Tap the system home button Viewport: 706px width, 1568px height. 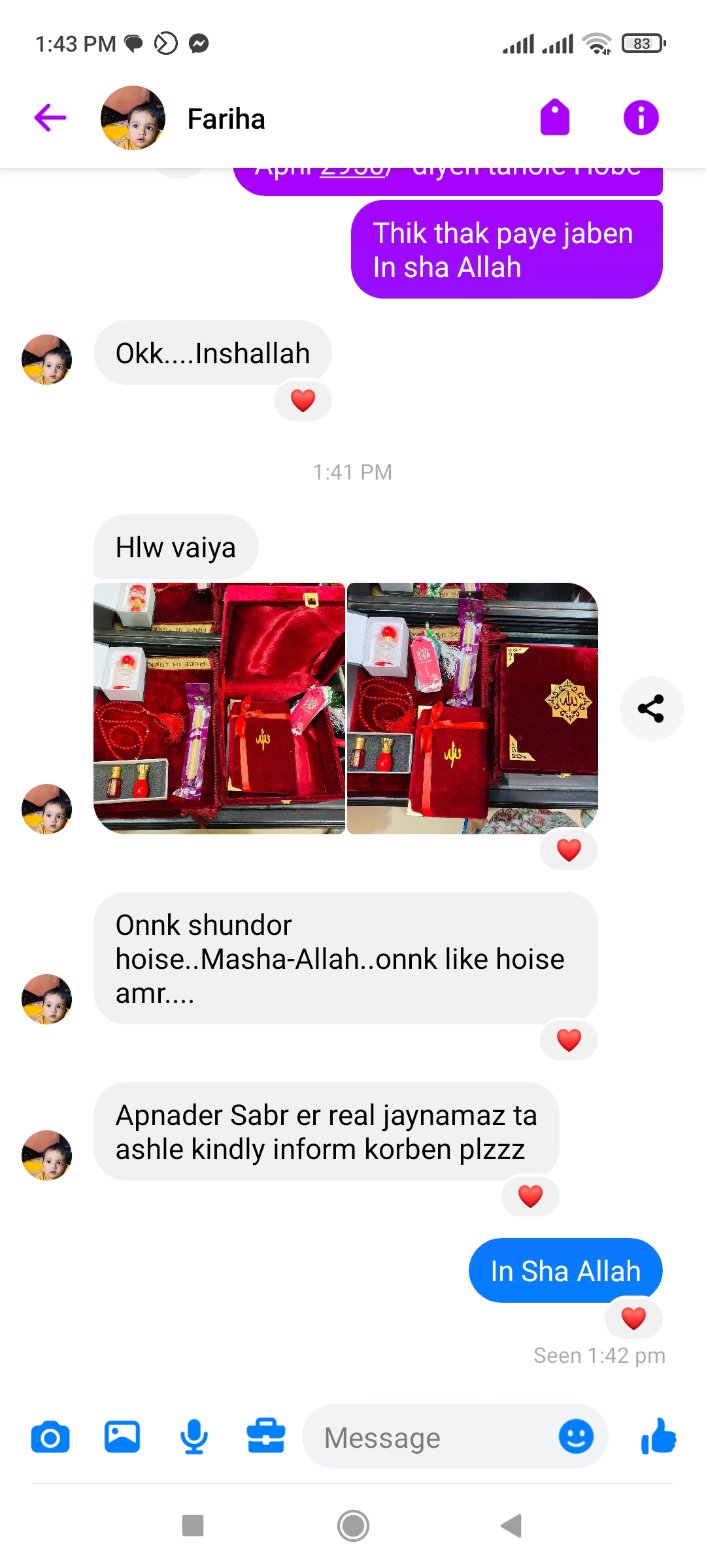(x=353, y=1526)
